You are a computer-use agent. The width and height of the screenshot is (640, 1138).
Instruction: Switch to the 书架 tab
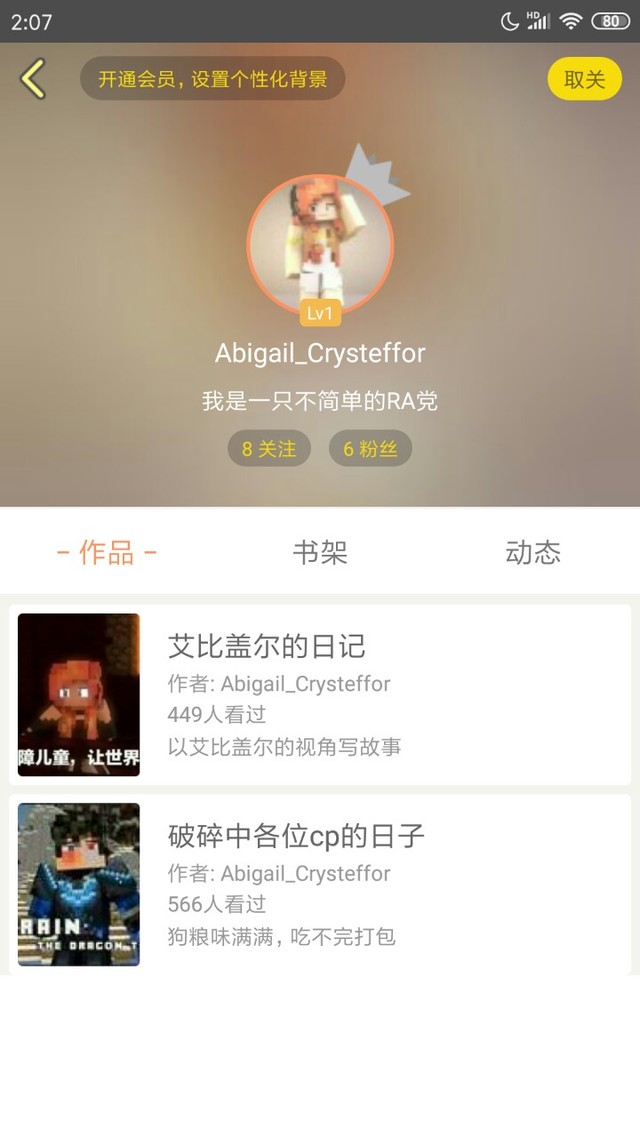pos(320,552)
